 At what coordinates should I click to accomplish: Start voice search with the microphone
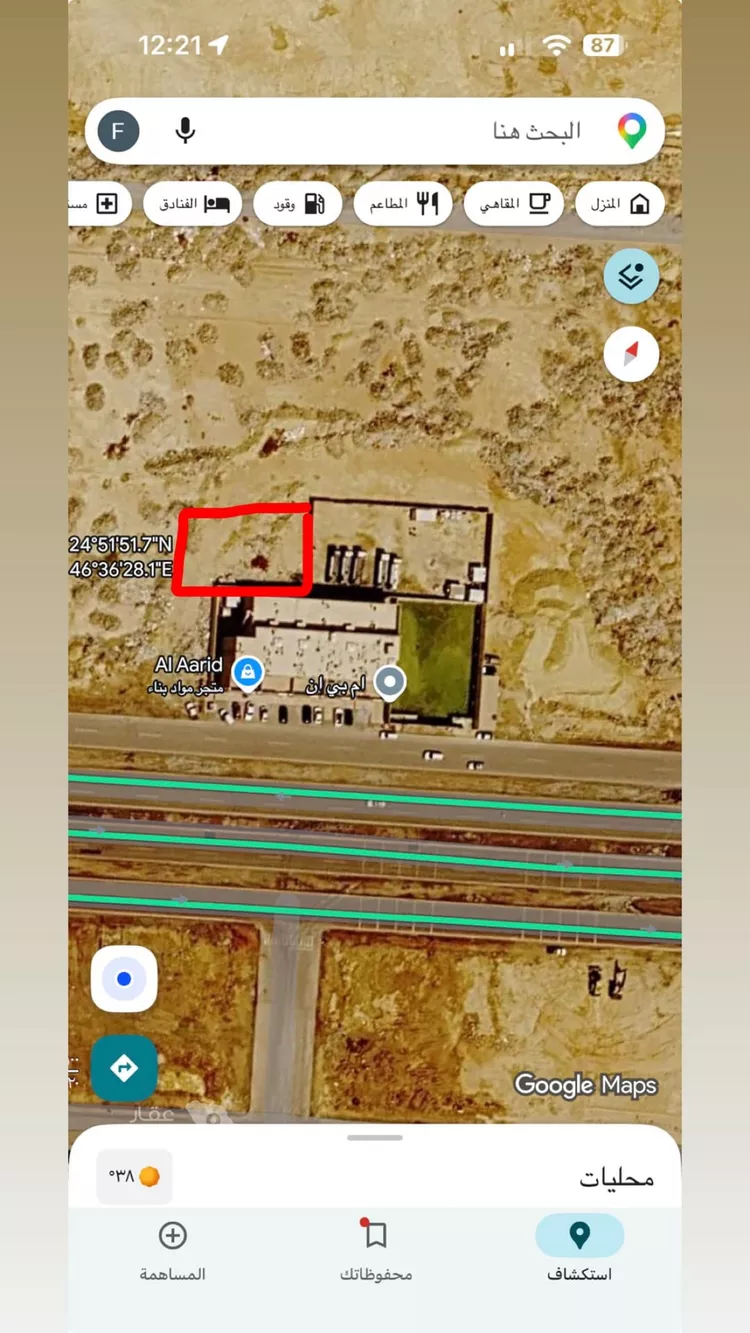click(185, 131)
